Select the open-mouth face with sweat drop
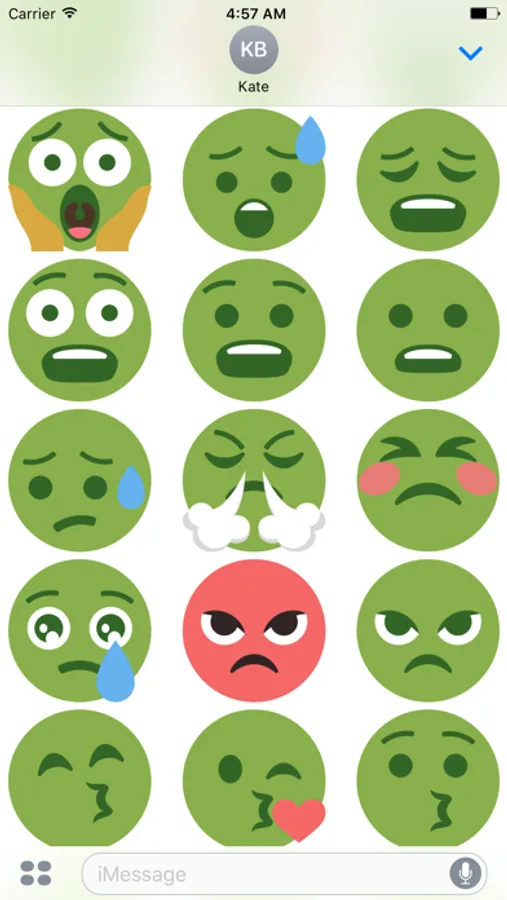 [254, 180]
